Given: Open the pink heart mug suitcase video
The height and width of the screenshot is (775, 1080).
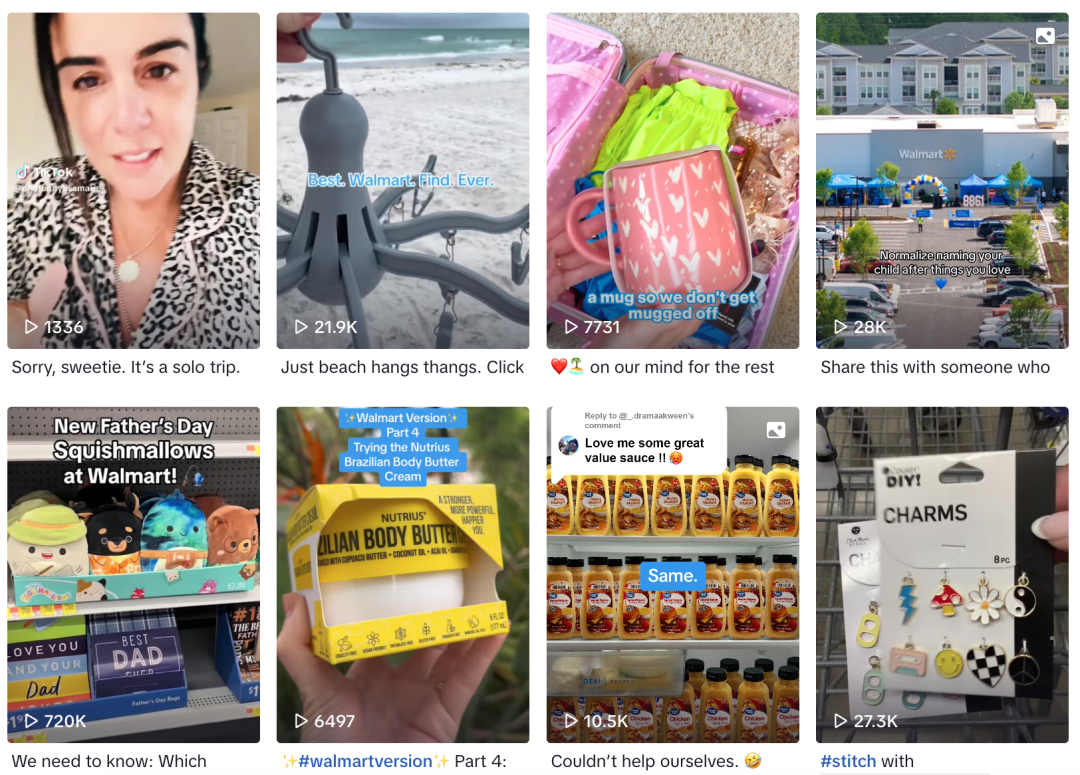Looking at the screenshot, I should tap(672, 180).
